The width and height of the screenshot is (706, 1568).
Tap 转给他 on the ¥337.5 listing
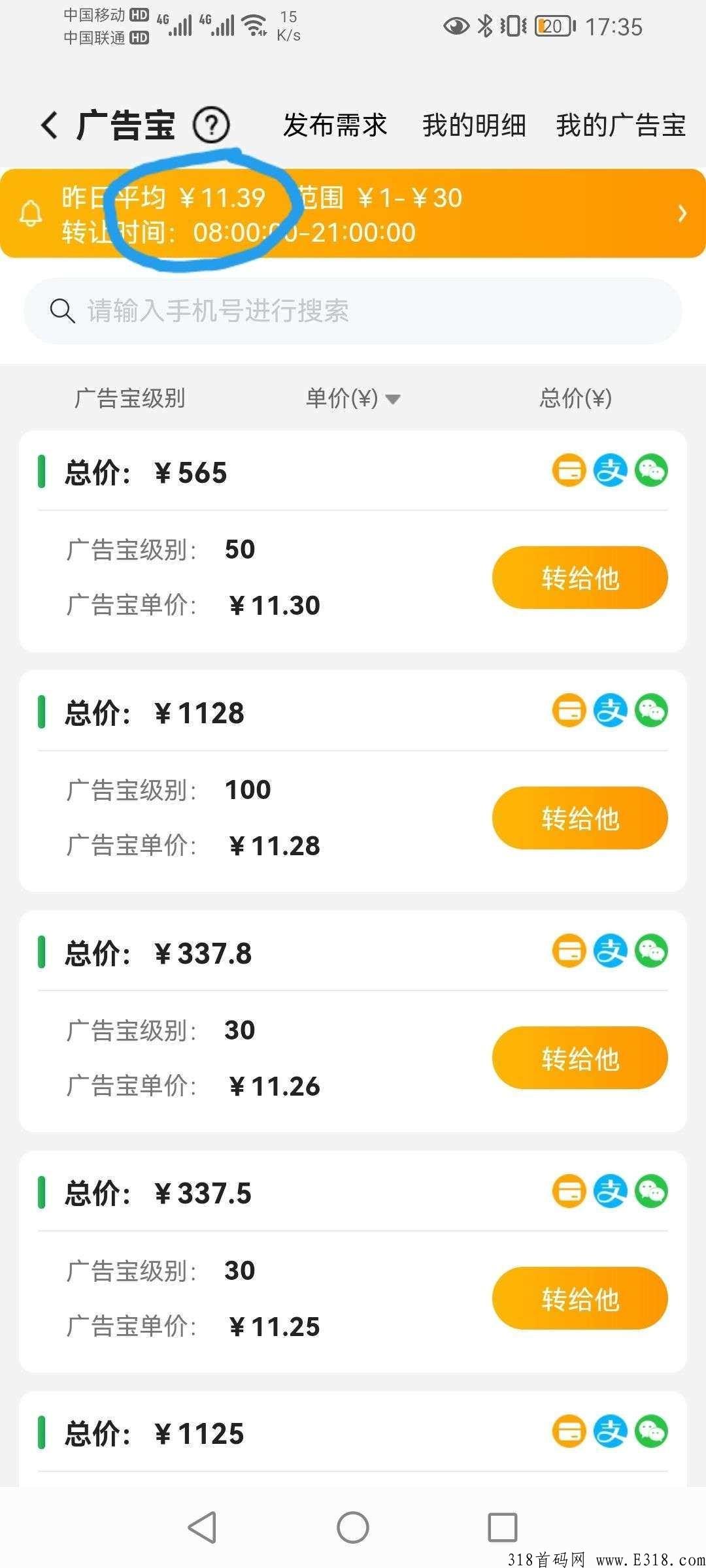point(580,1298)
